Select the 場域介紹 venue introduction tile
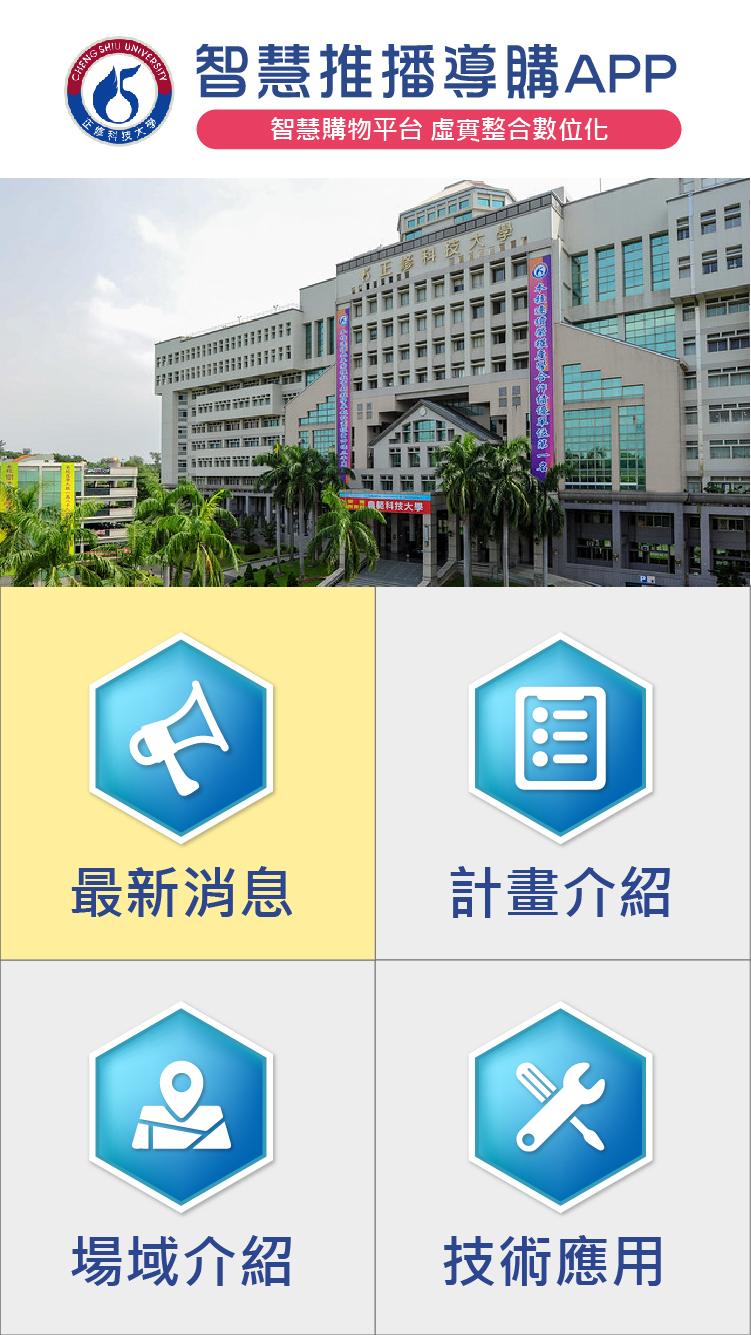Image resolution: width=751 pixels, height=1335 pixels. click(187, 1147)
